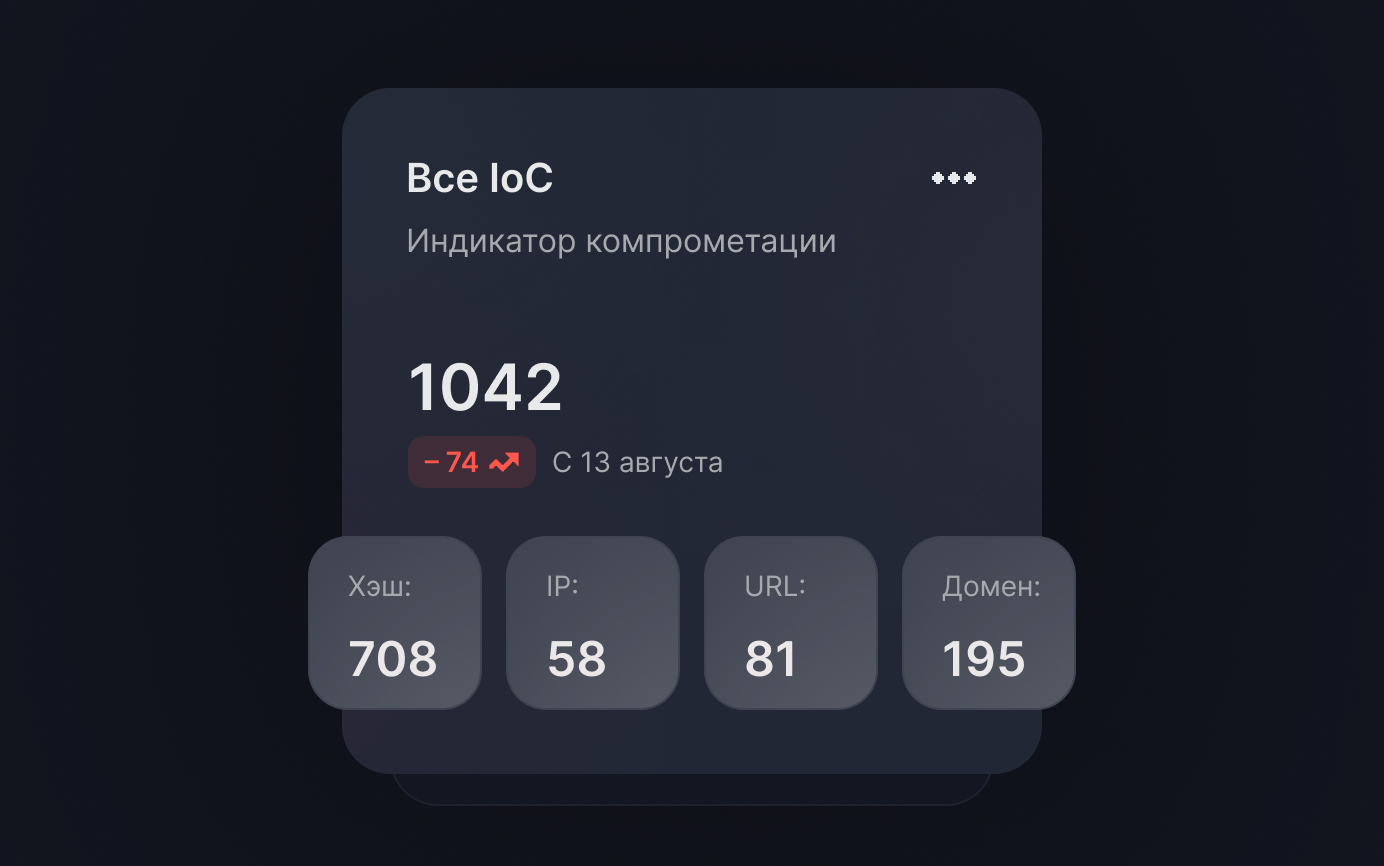Open the three-dot overflow menu
The image size is (1384, 866).
[x=953, y=178]
